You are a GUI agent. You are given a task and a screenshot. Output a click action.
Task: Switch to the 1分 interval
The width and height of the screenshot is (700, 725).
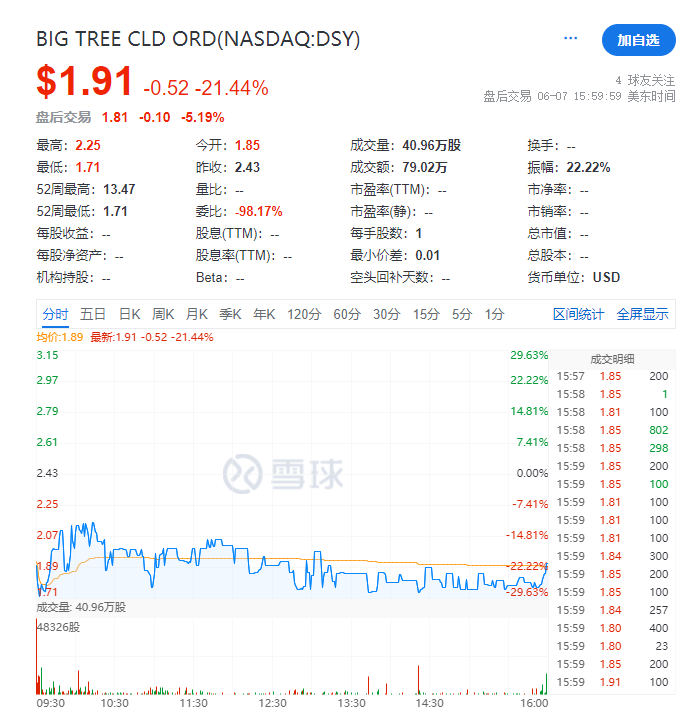(x=495, y=314)
